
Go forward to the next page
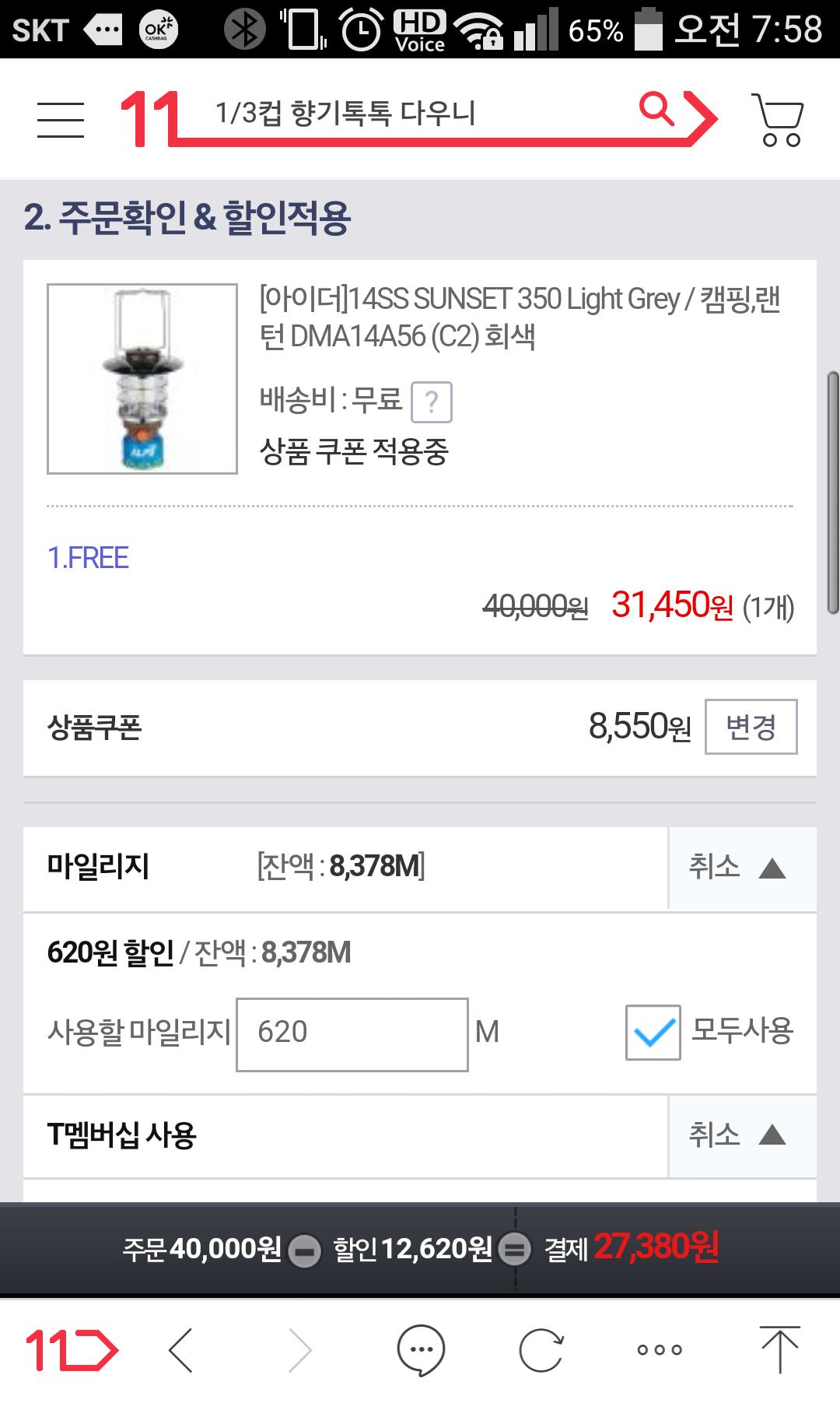300,1350
